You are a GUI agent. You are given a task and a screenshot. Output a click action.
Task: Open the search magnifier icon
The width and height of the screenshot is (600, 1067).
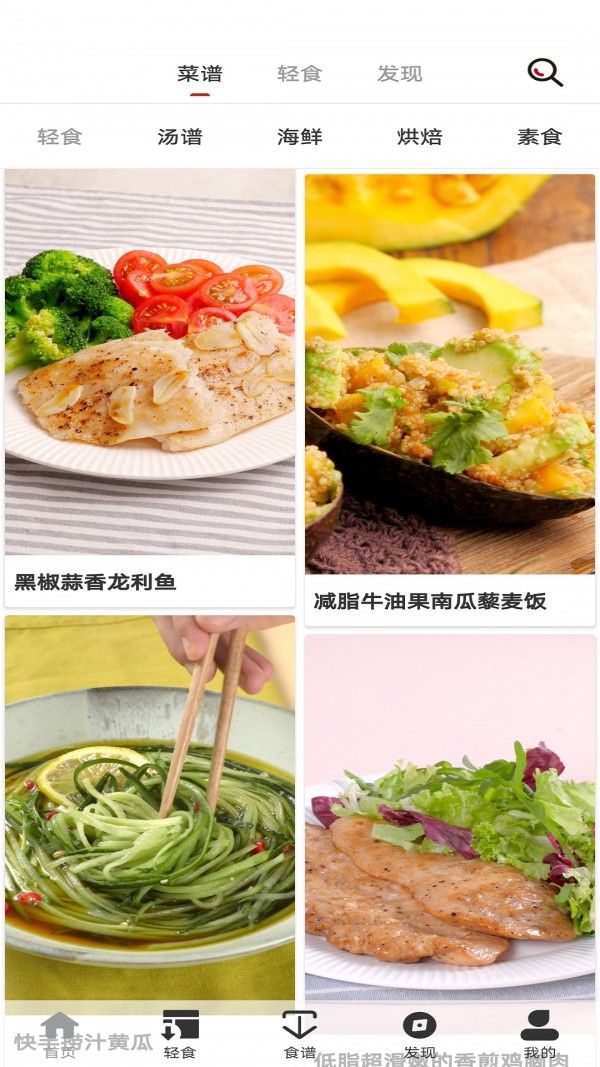pyautogui.click(x=545, y=73)
